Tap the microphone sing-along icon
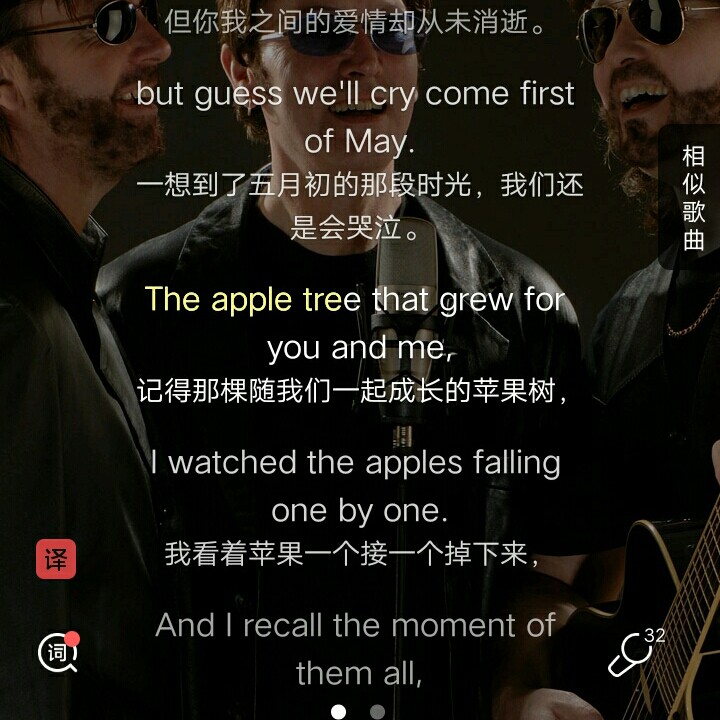 632,654
